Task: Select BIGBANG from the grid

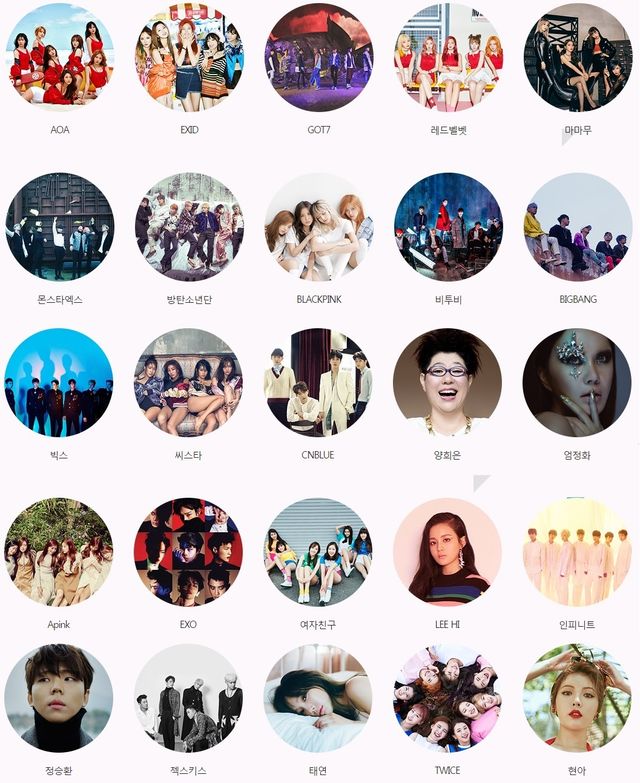Action: [577, 226]
